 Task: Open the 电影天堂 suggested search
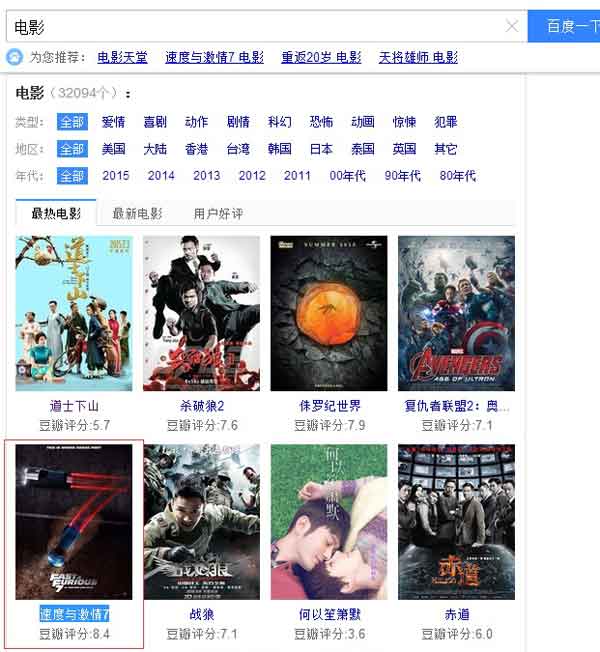tap(122, 57)
